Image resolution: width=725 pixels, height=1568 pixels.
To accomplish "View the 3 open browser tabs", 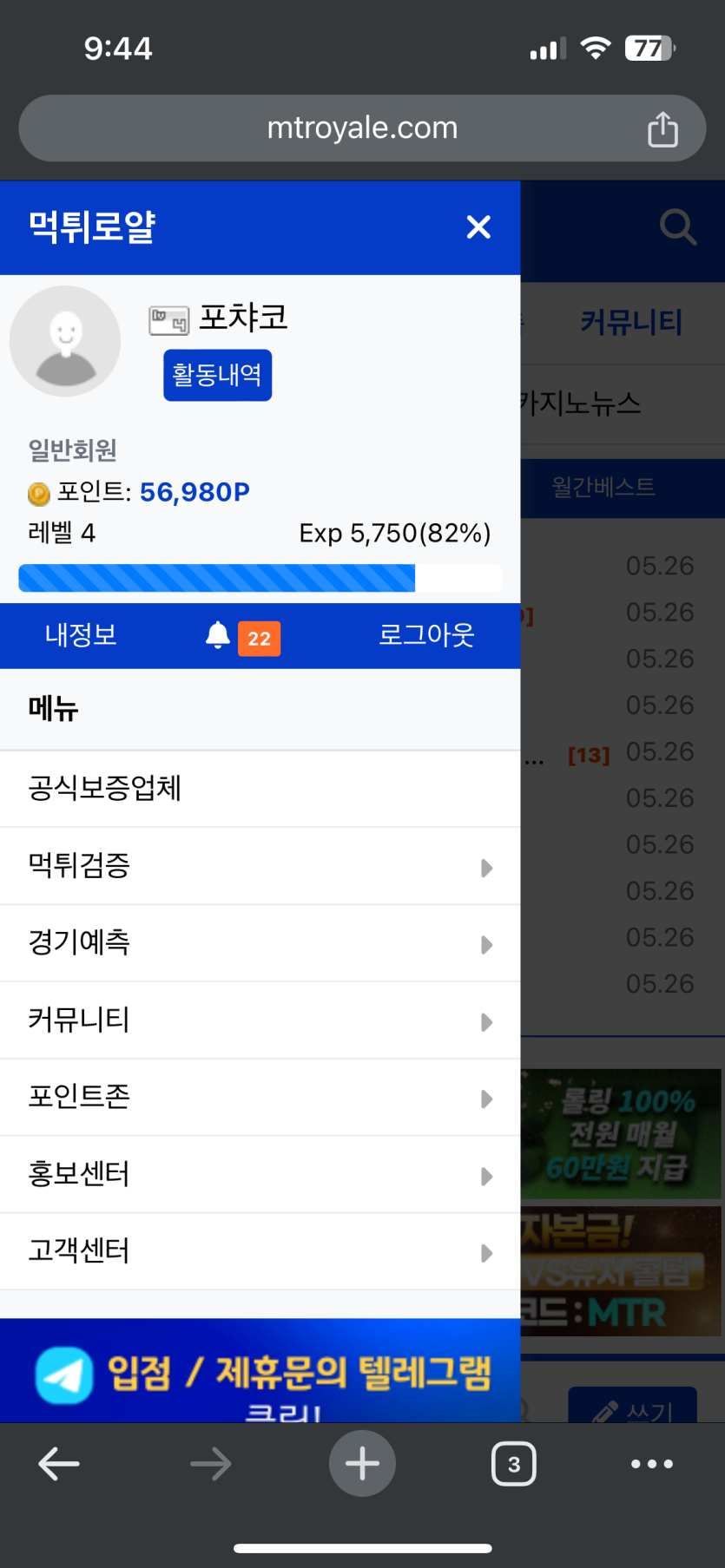I will (513, 1464).
